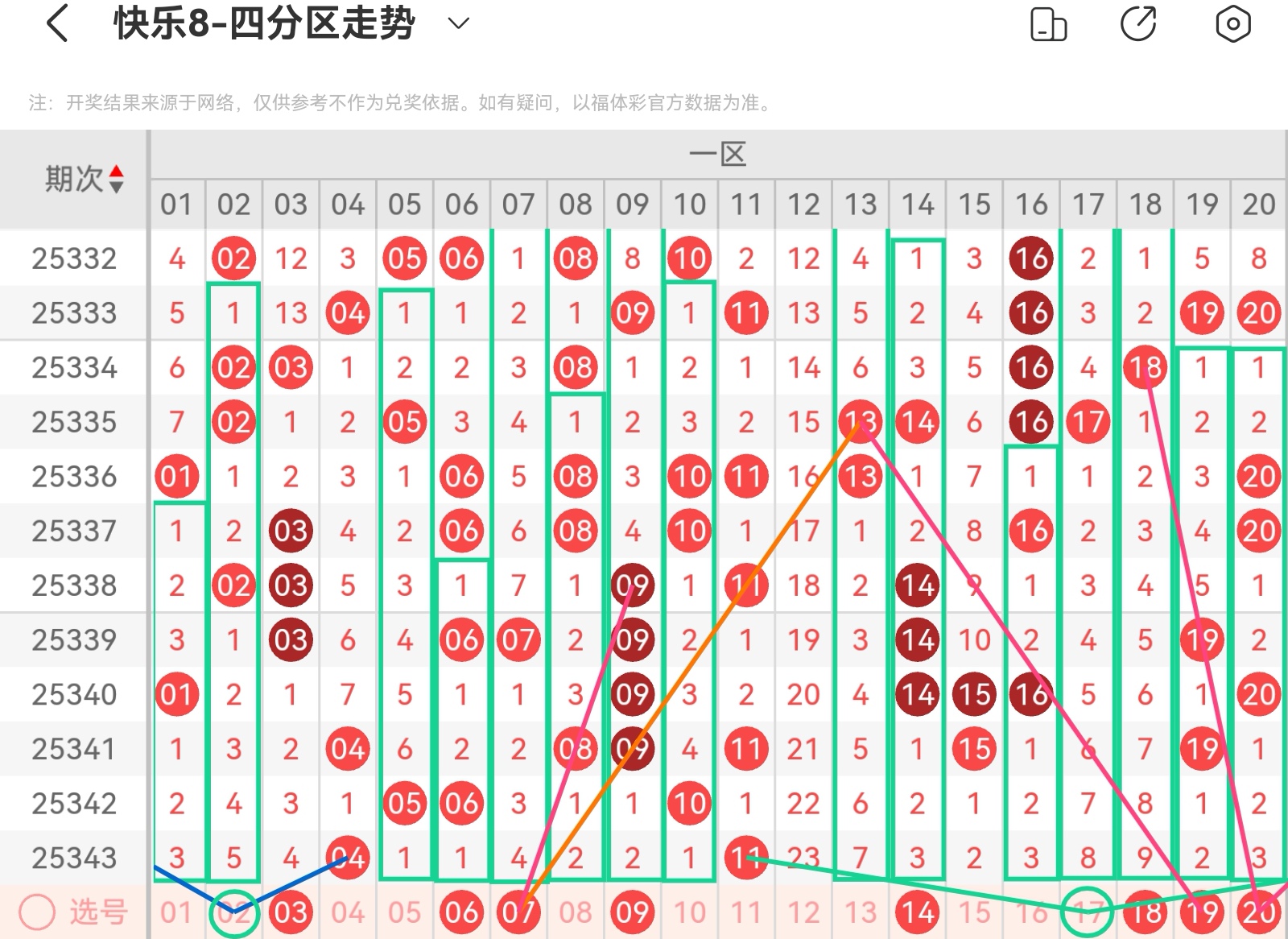Deselect number 06 in the 选号 row

(x=462, y=912)
